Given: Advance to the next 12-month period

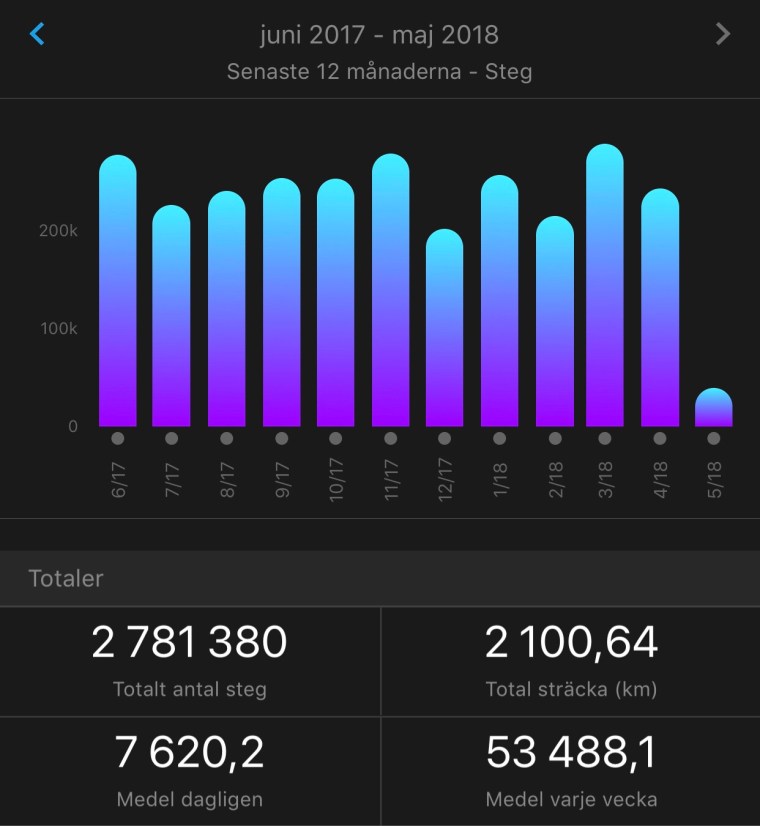Looking at the screenshot, I should 723,35.
